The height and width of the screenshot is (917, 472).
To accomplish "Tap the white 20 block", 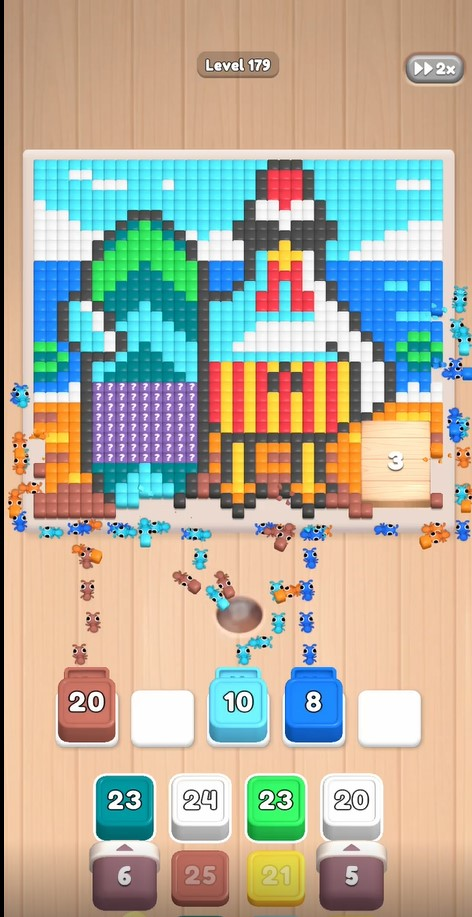I will (x=352, y=806).
